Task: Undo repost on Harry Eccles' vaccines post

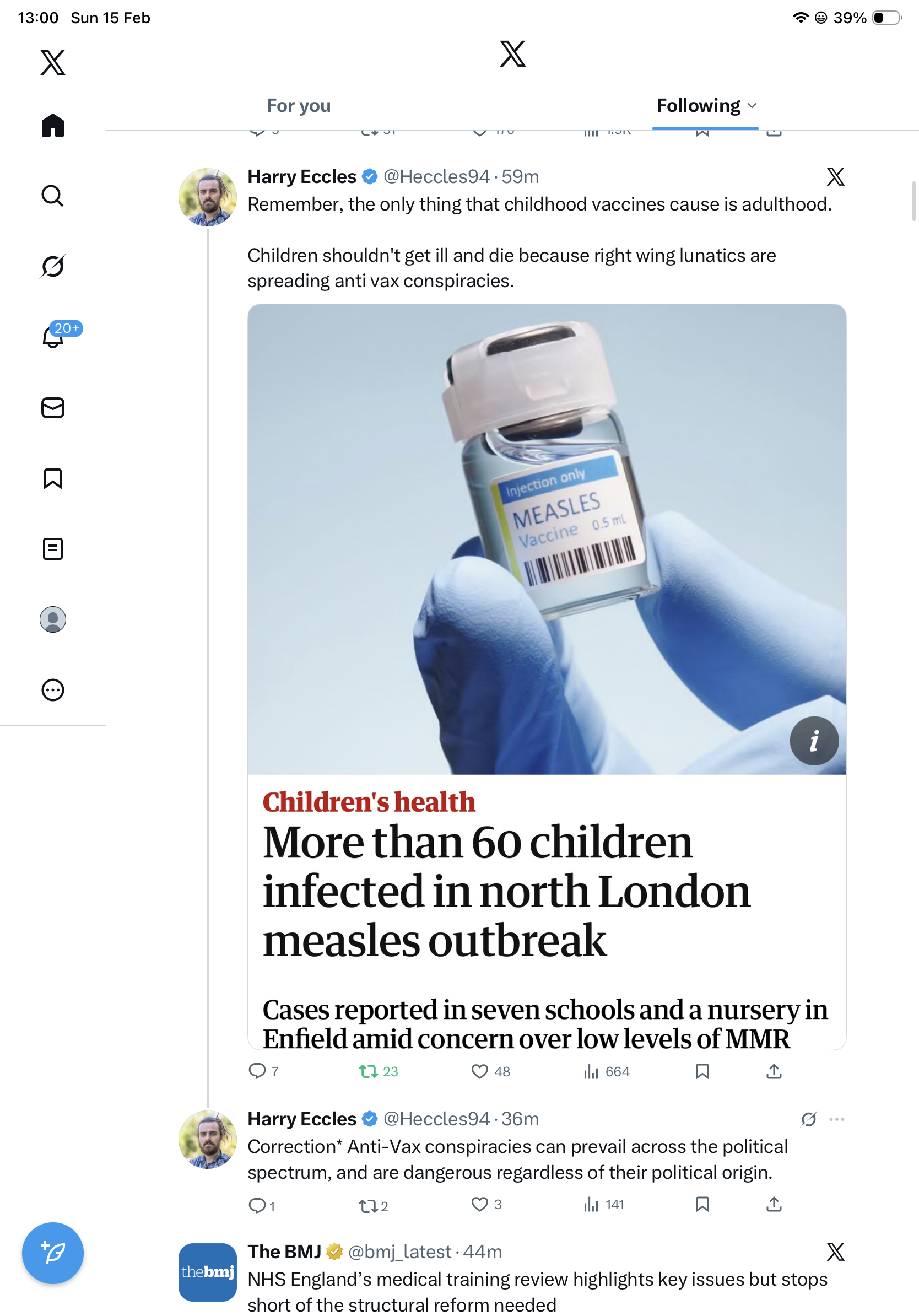Action: click(369, 1071)
